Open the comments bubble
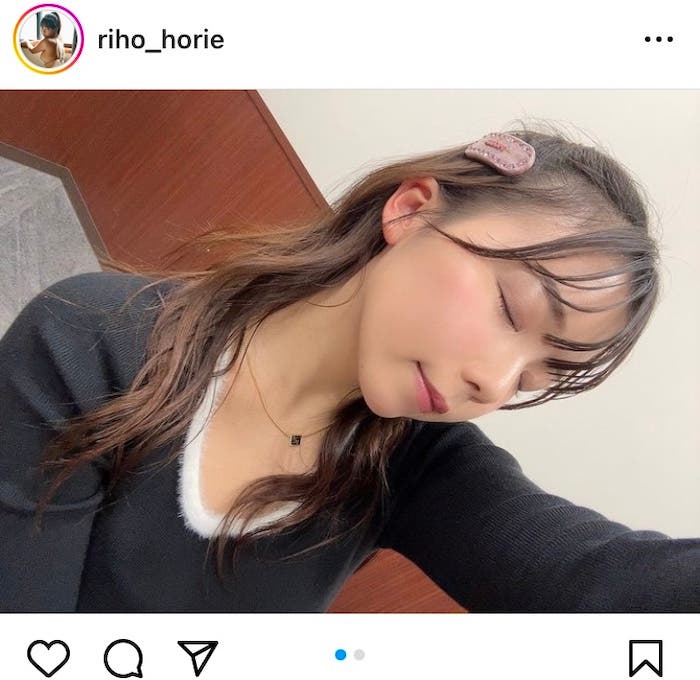The width and height of the screenshot is (700, 680). click(123, 657)
